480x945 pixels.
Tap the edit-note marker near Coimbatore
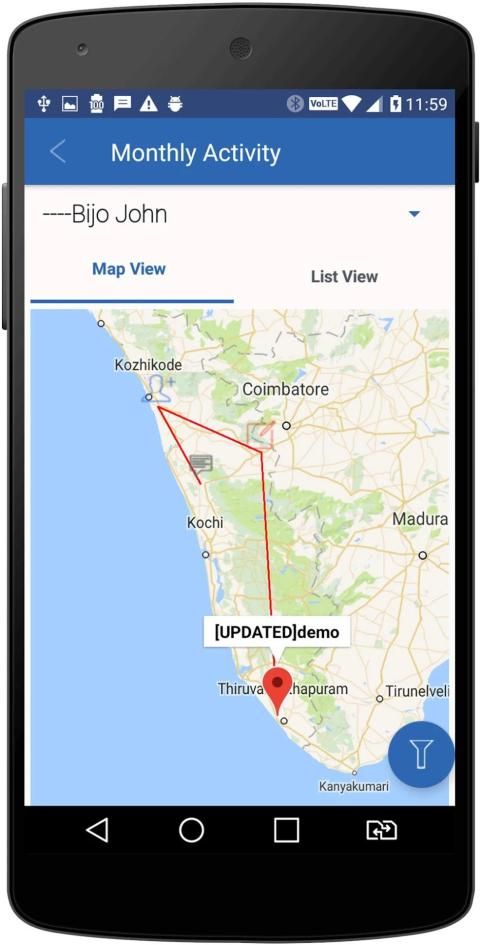point(260,435)
